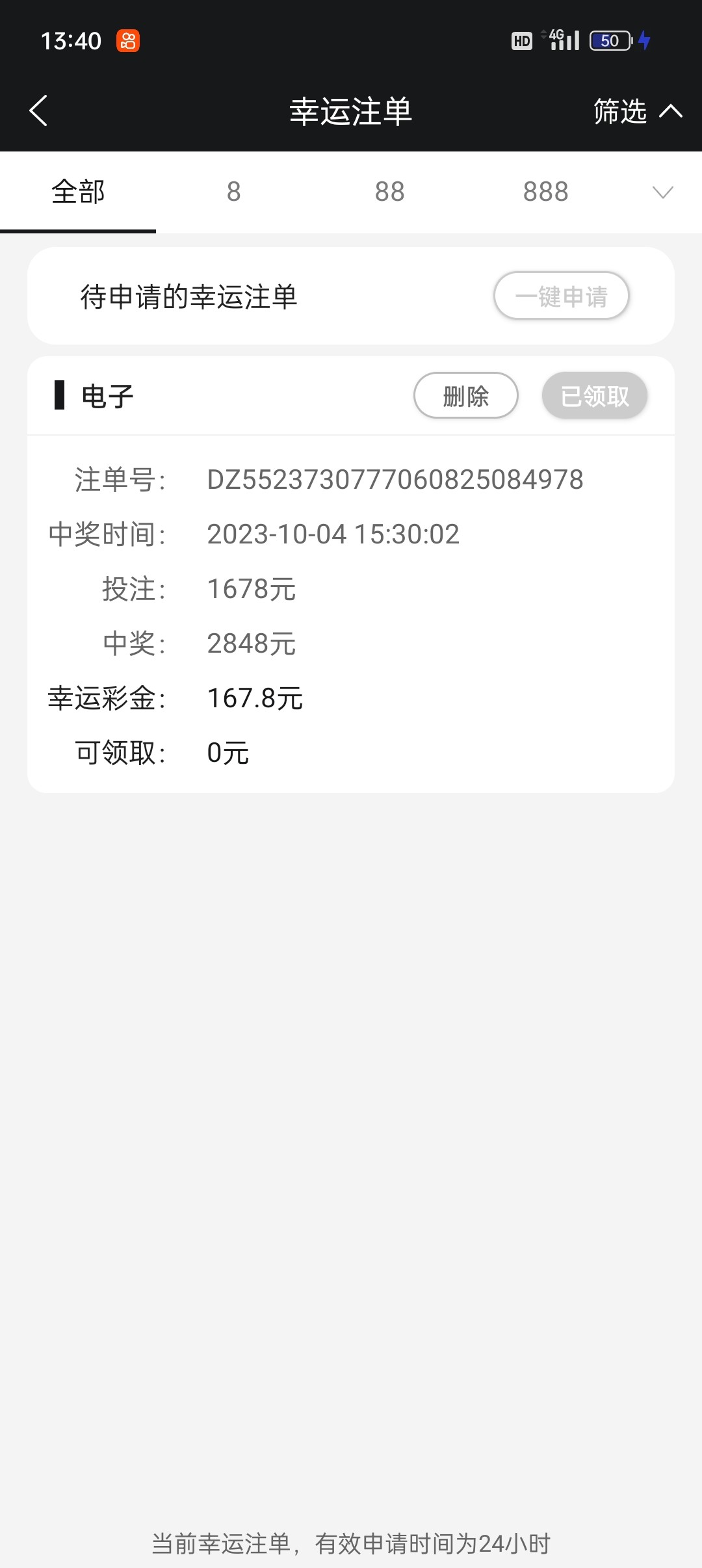Tap the 已领取 claimed button
The image size is (702, 1568).
[593, 395]
